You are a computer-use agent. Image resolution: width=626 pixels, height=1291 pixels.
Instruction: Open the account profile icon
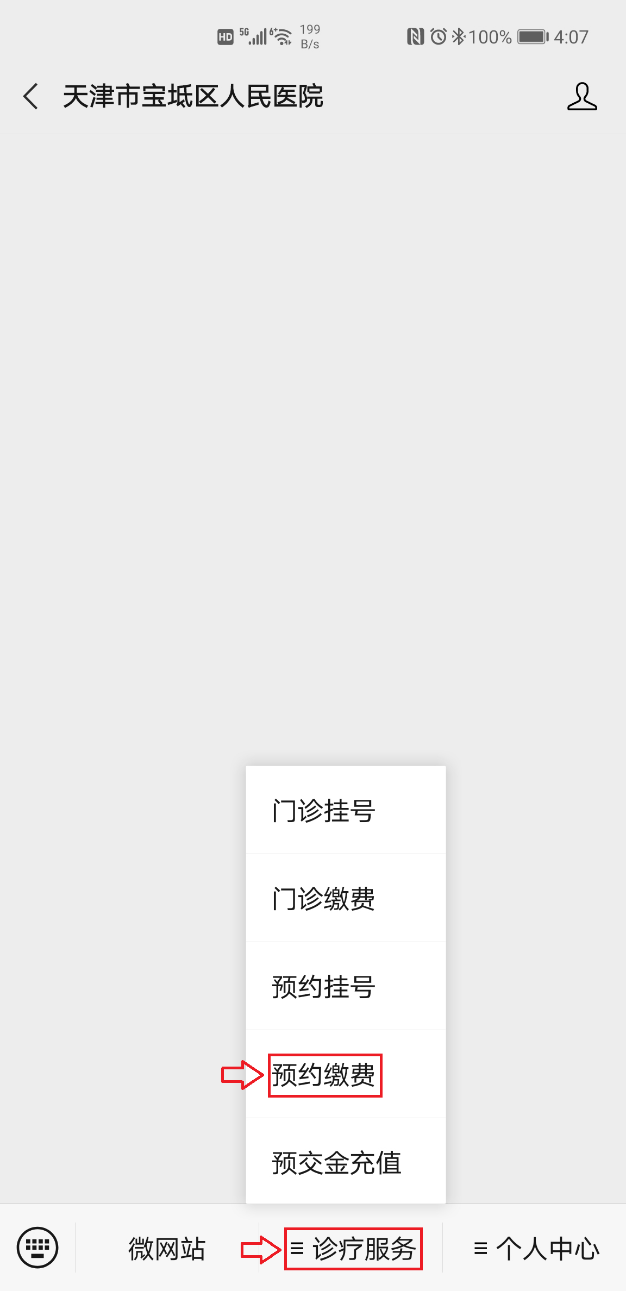coord(582,96)
